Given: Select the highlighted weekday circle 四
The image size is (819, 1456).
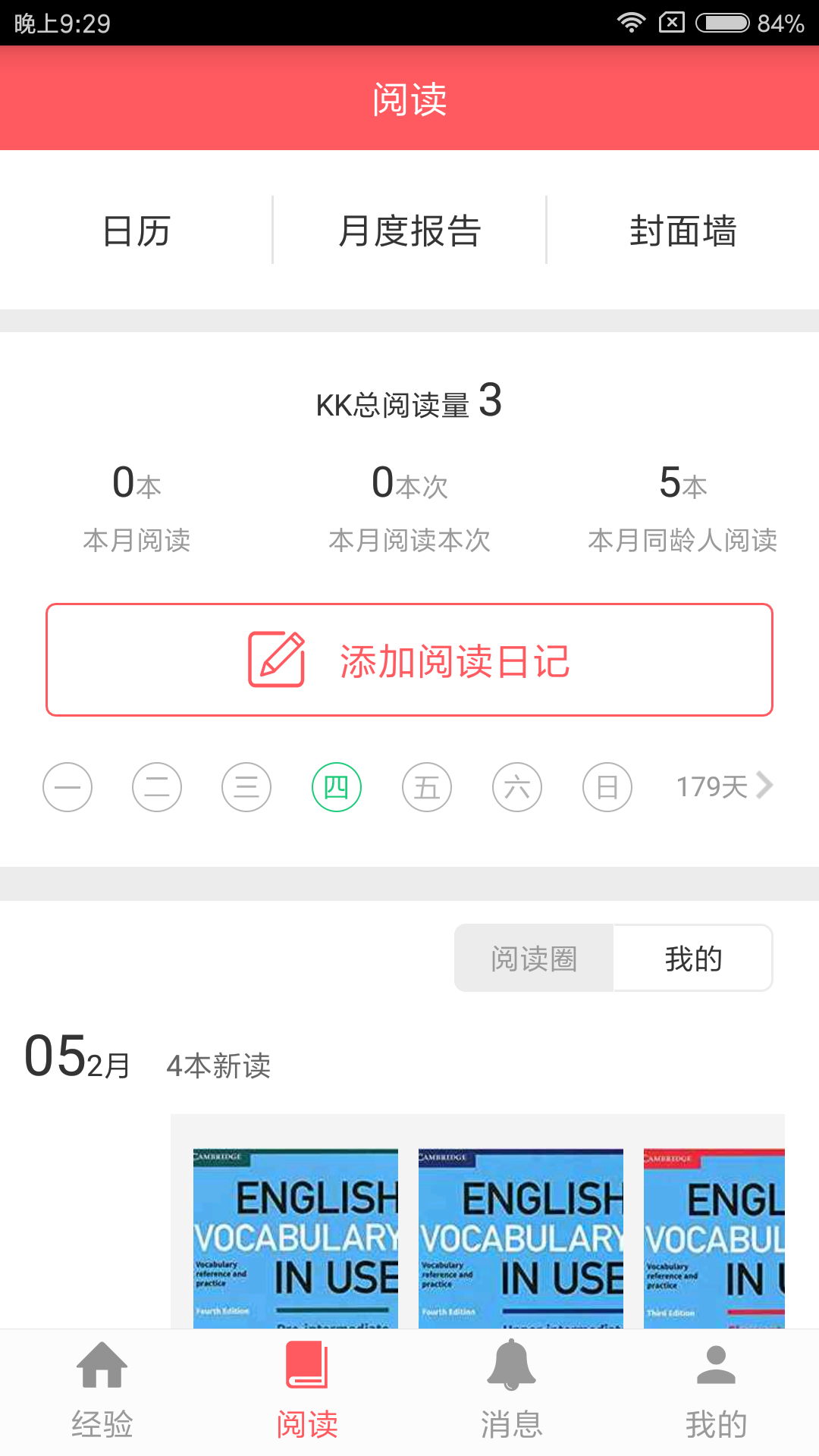Looking at the screenshot, I should [337, 787].
